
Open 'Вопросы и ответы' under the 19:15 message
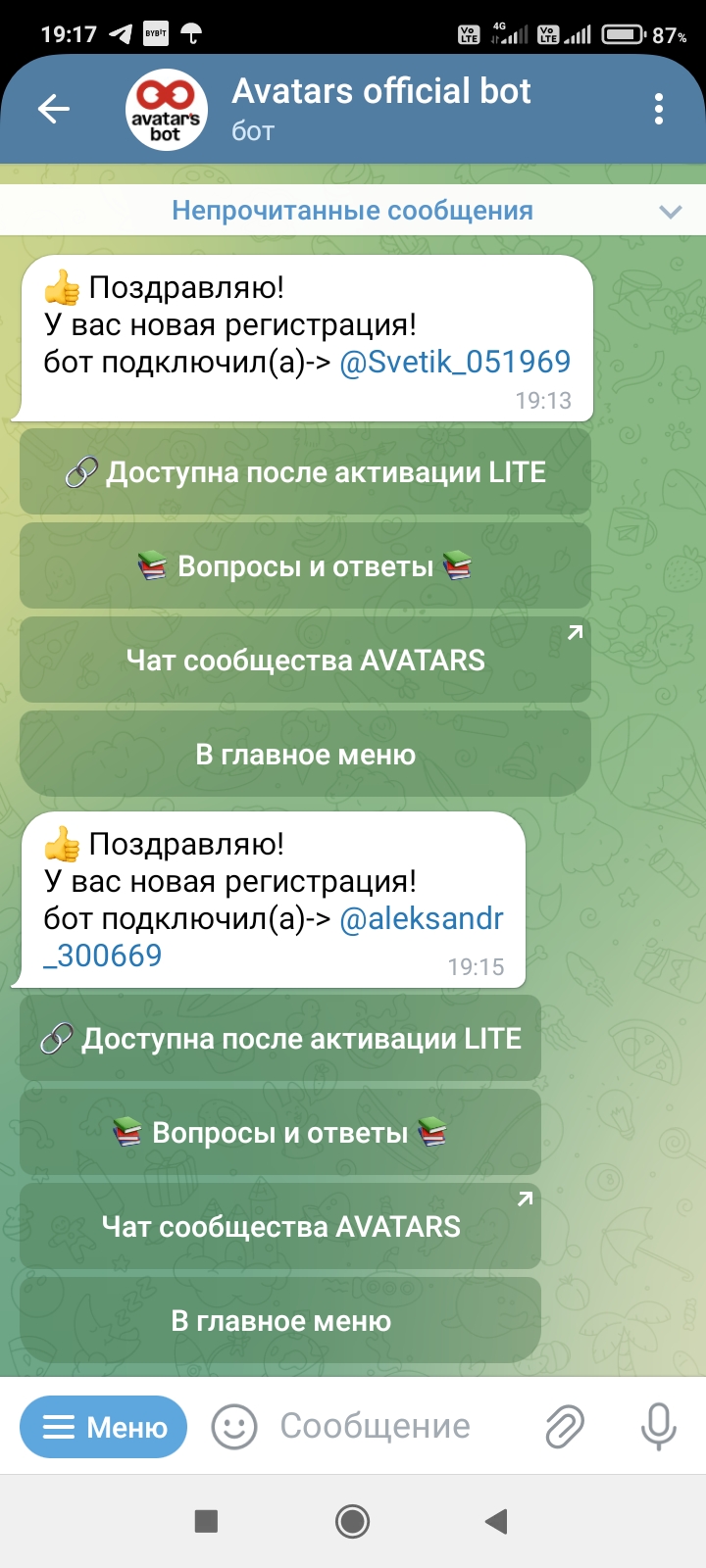(x=280, y=1133)
